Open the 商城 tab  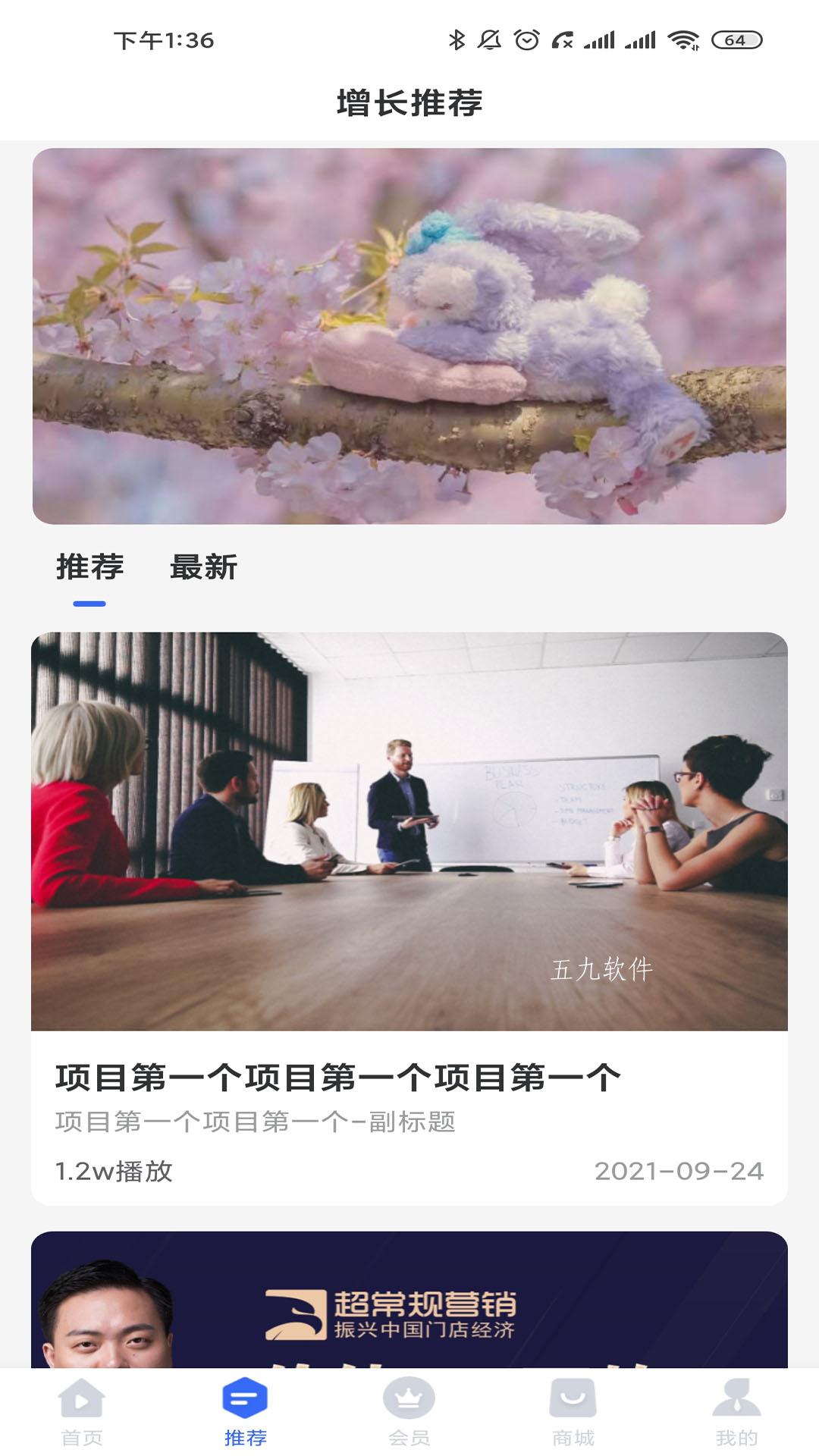pos(573,1412)
